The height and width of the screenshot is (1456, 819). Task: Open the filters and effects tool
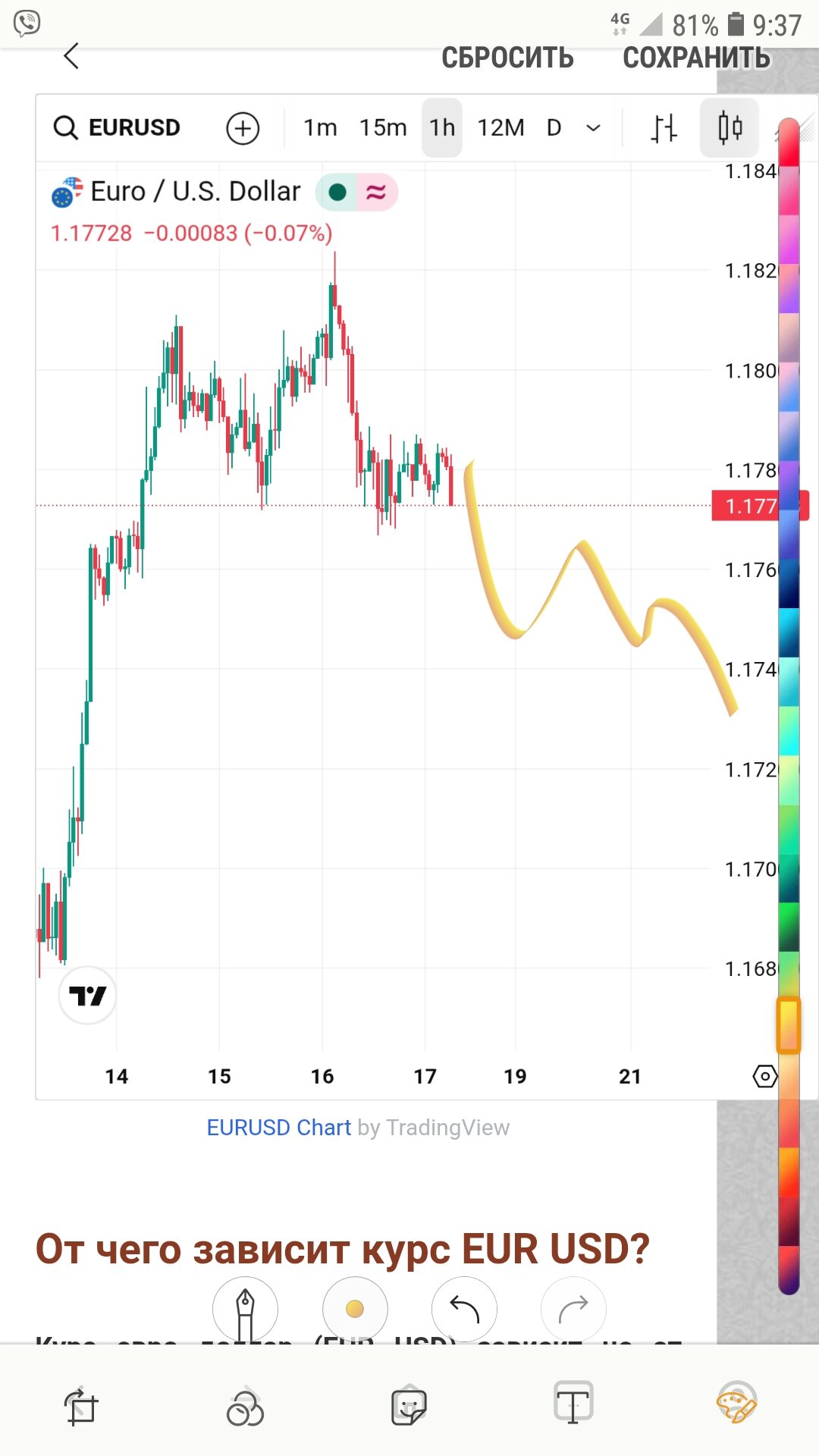pos(245,1407)
